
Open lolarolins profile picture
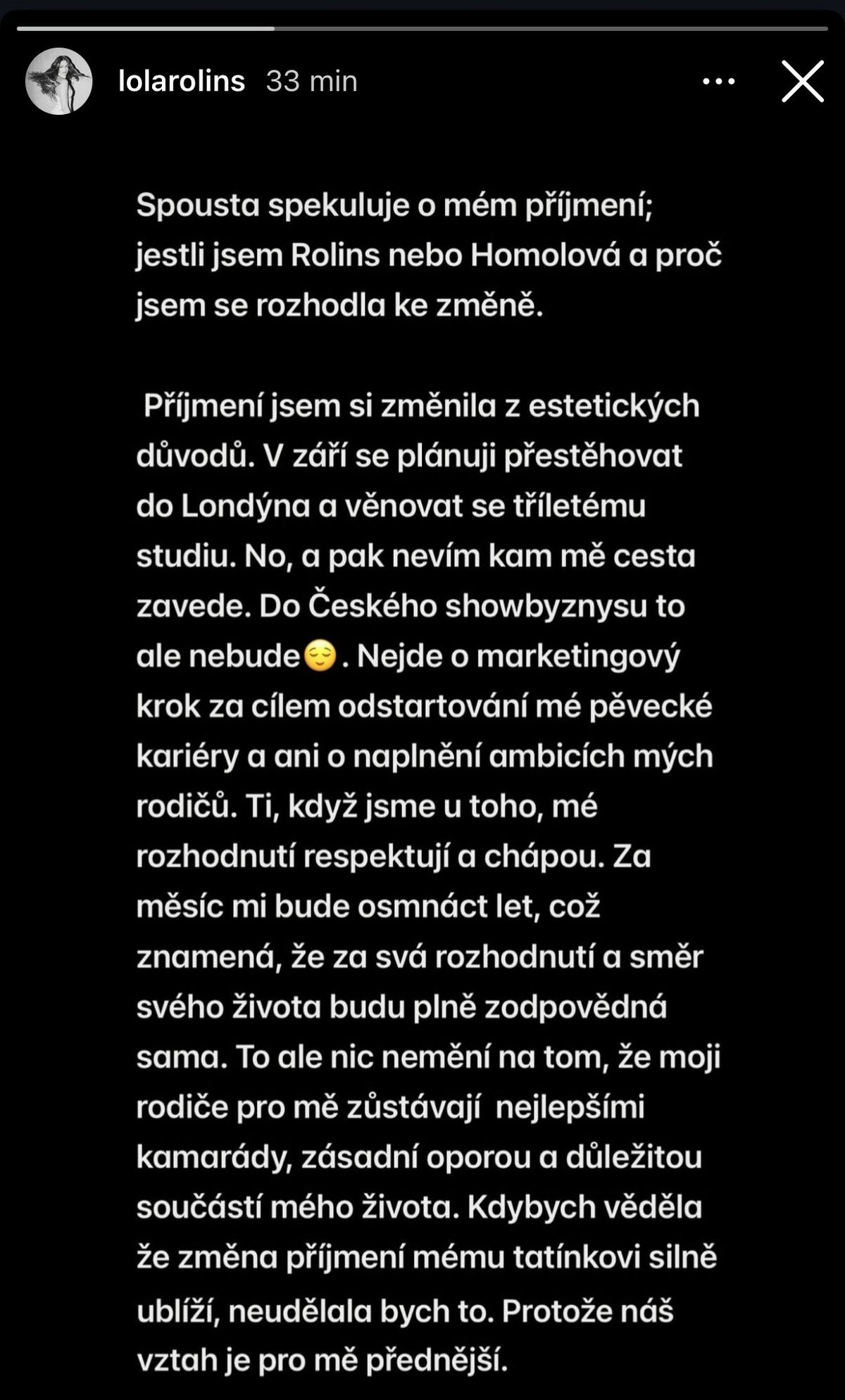click(58, 82)
